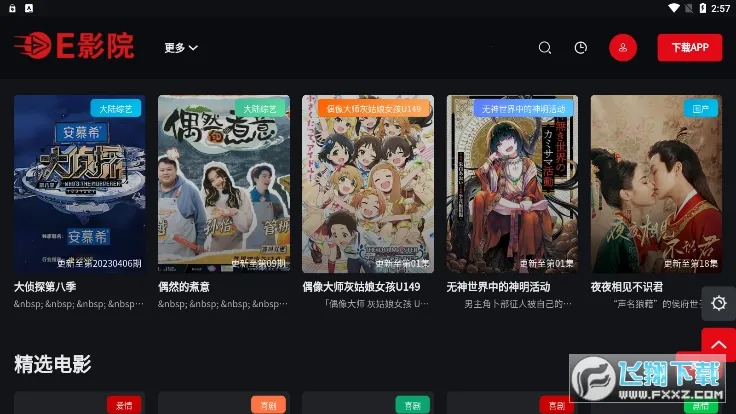Open the user account icon
736x414 pixels.
623,47
